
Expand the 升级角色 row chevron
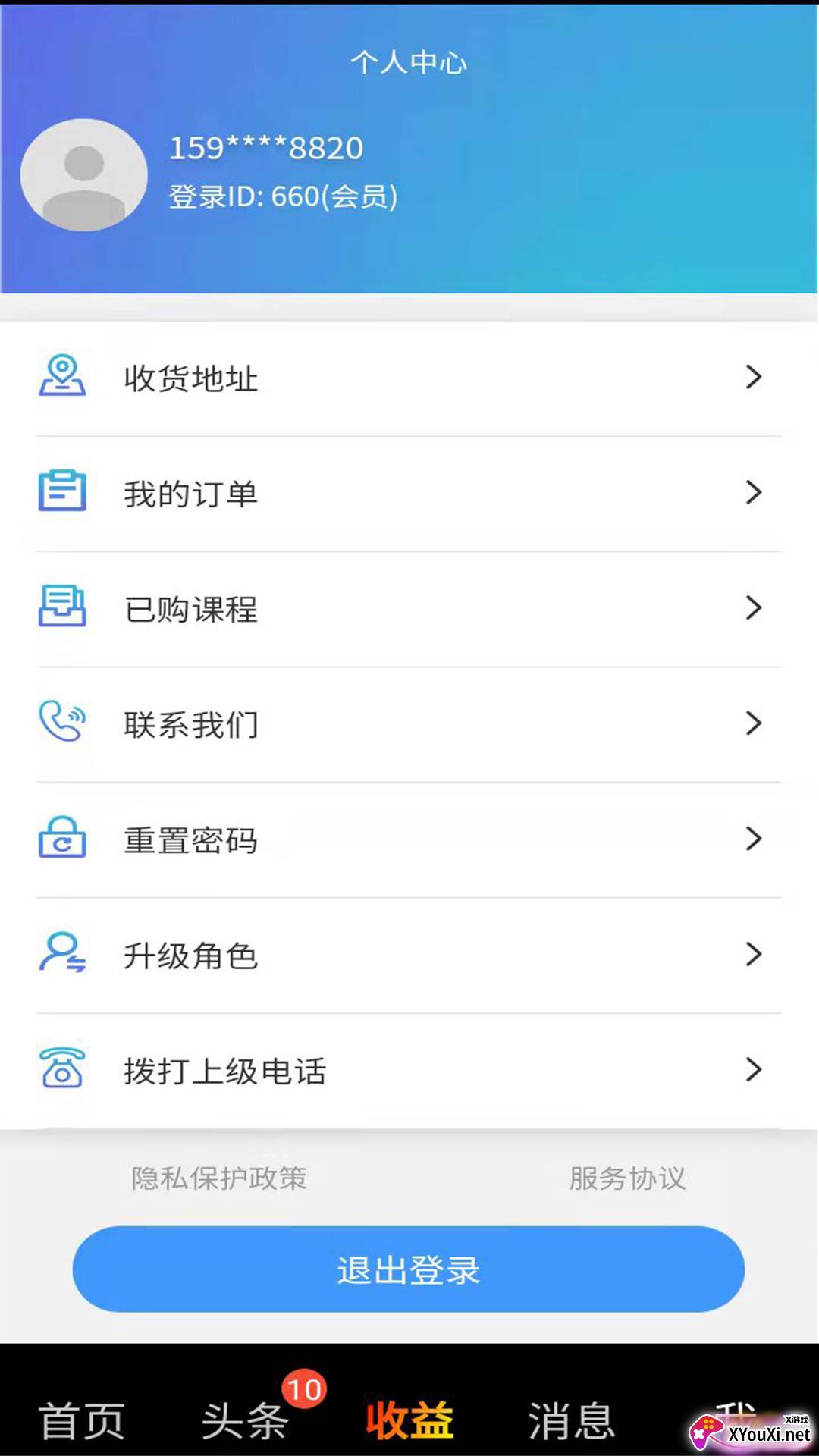[753, 954]
